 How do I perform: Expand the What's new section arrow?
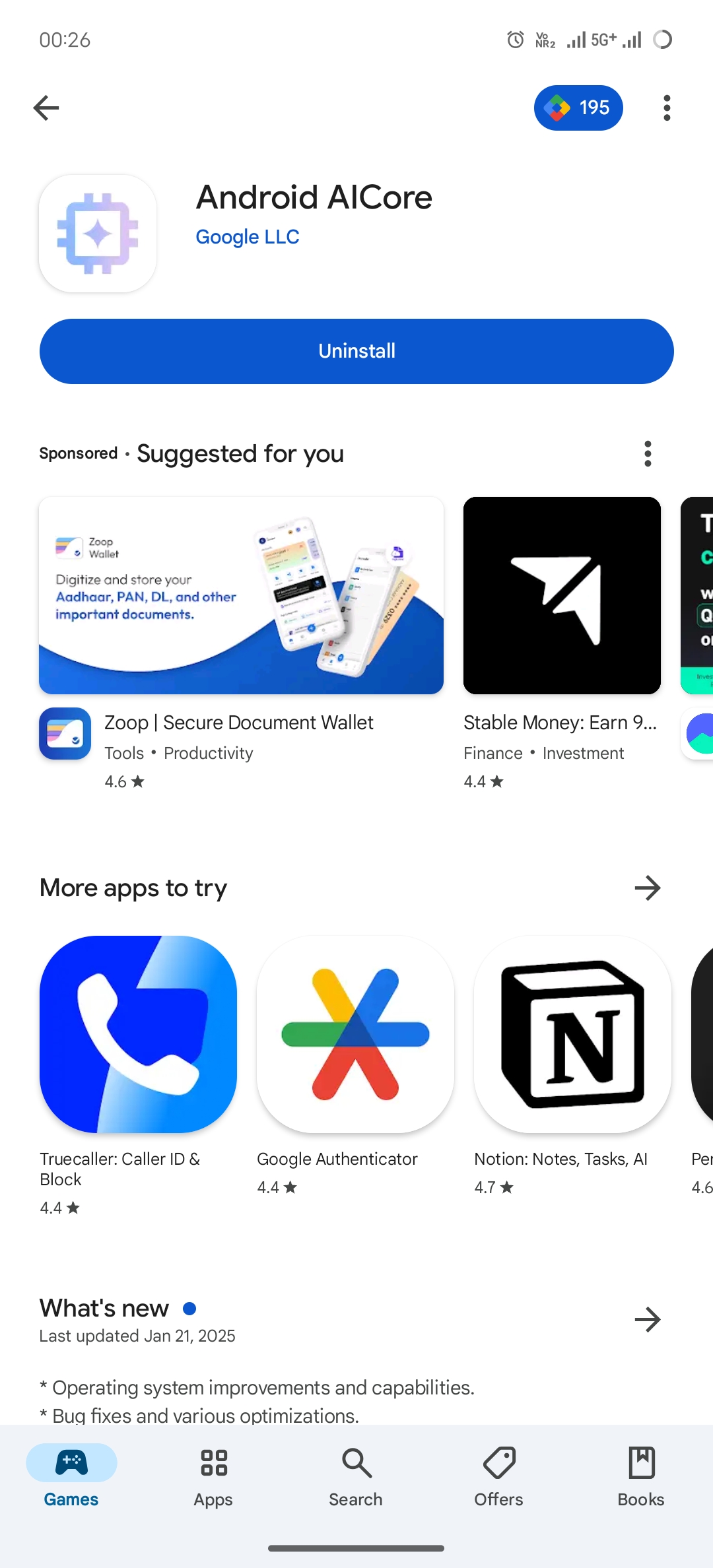coord(648,1320)
